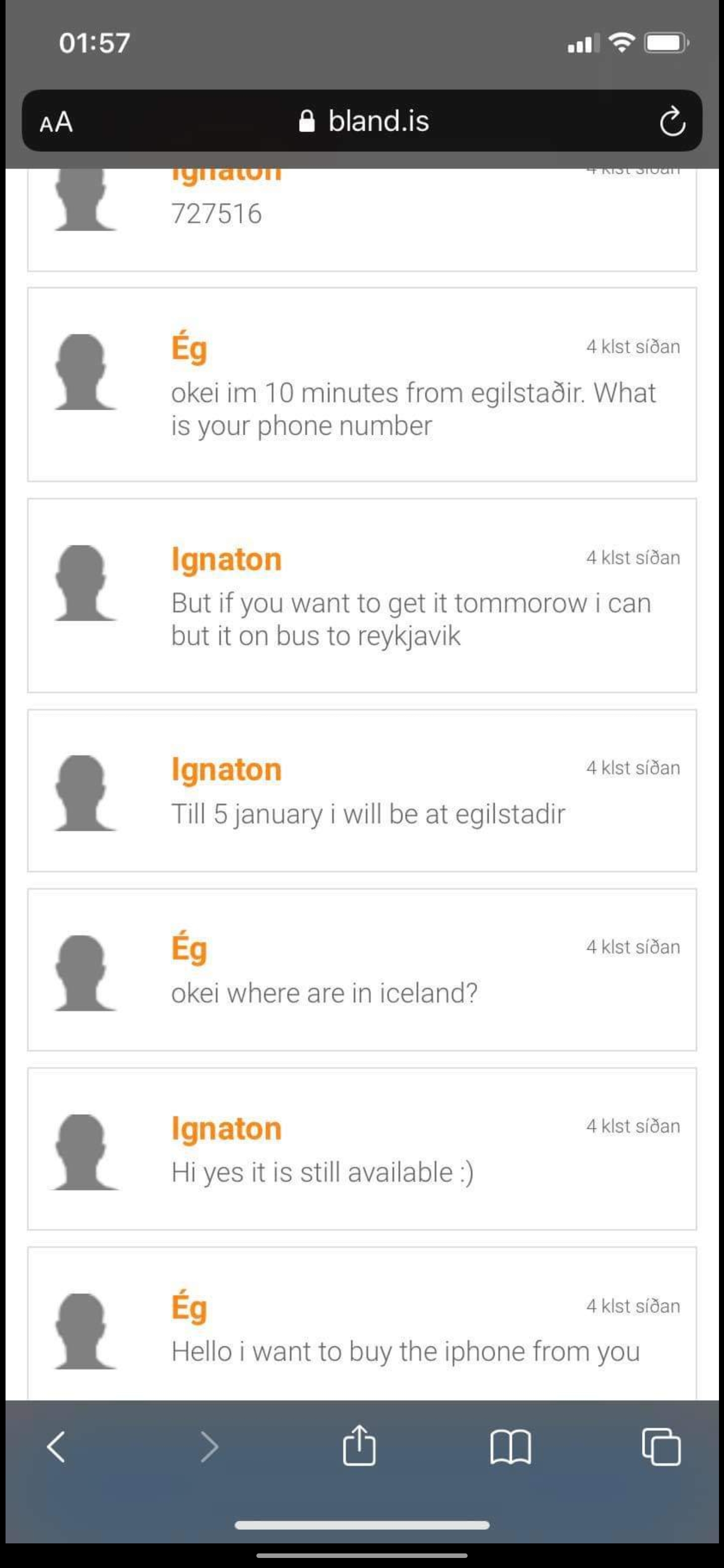Select the Ignaton username link
This screenshot has height=1568, width=724.
[226, 558]
